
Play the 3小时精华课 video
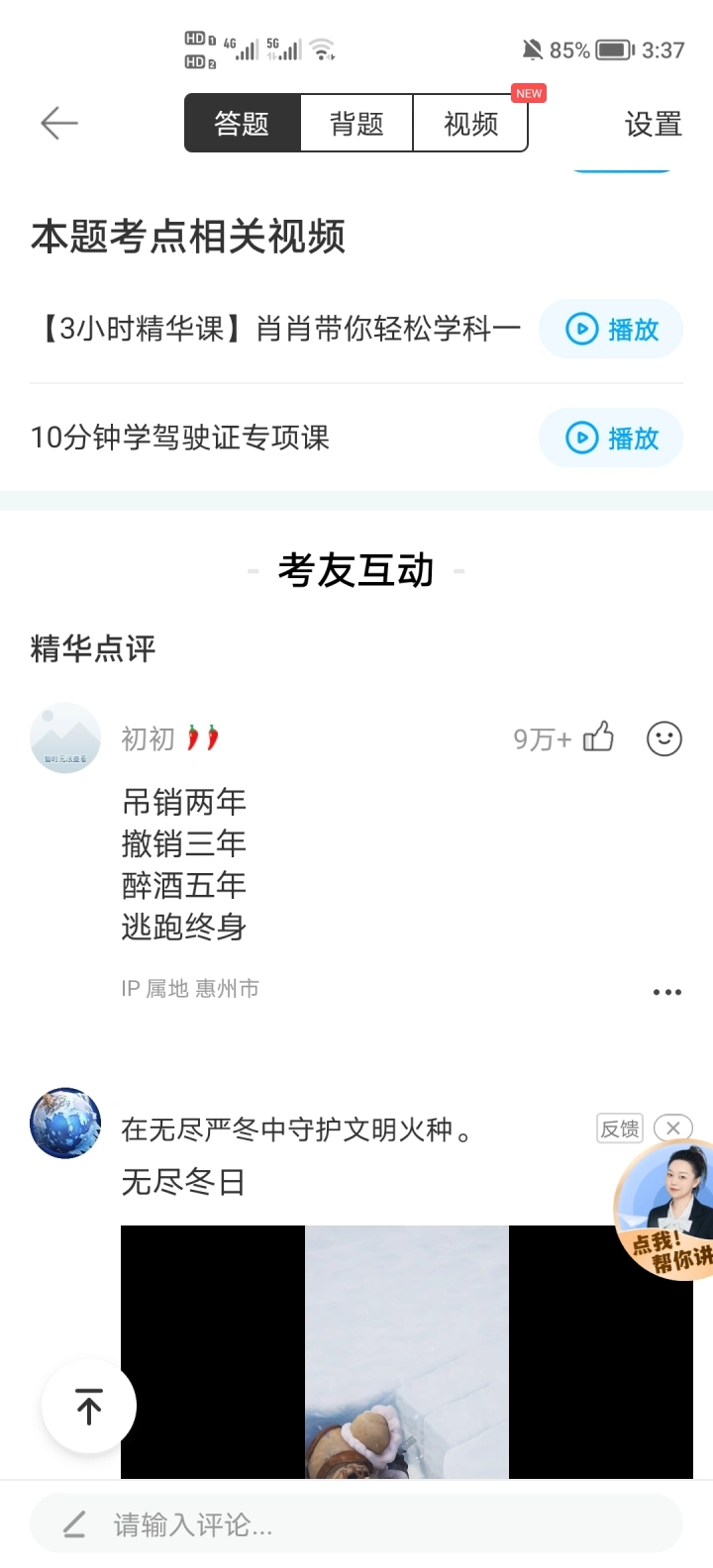tap(611, 329)
